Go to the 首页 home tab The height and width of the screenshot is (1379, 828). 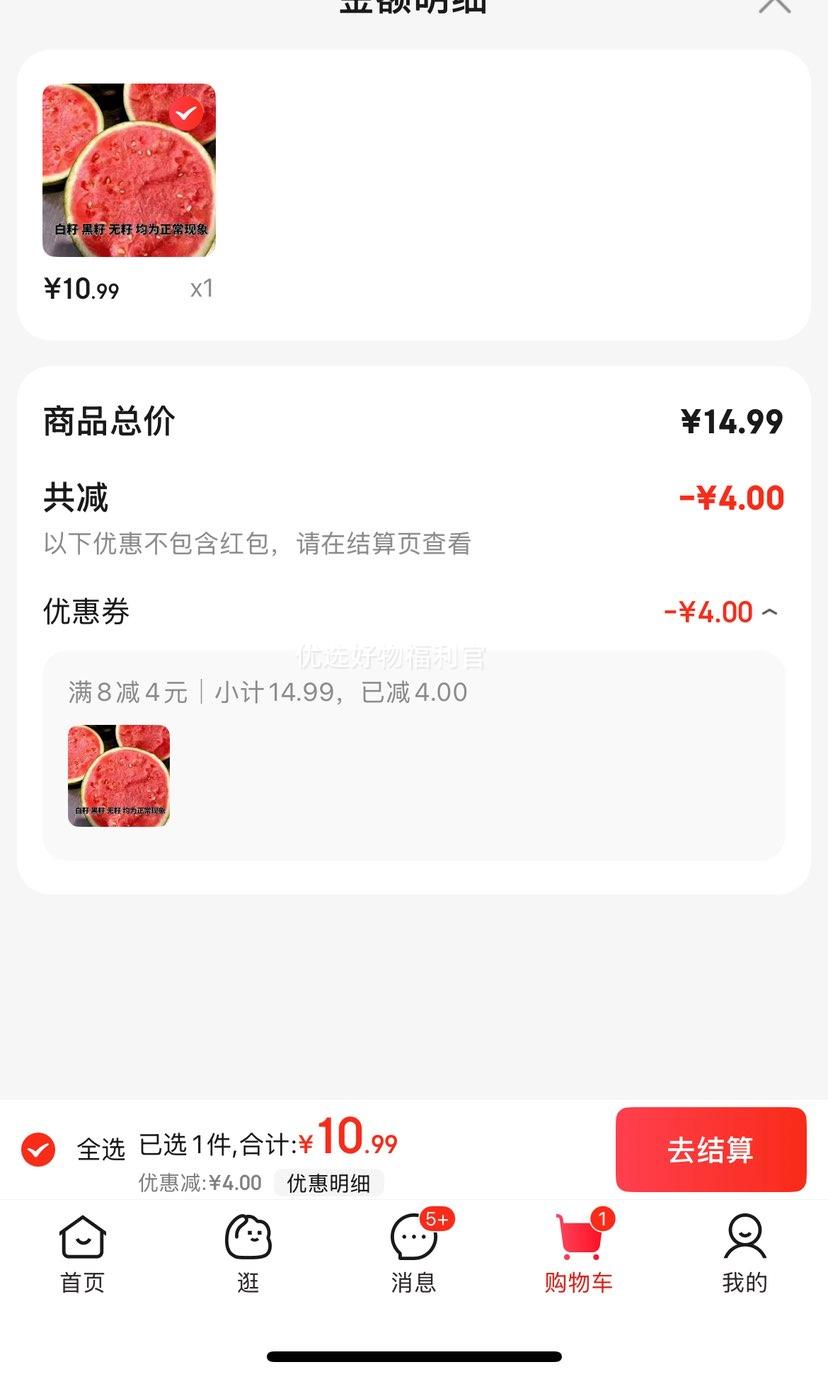[82, 1254]
